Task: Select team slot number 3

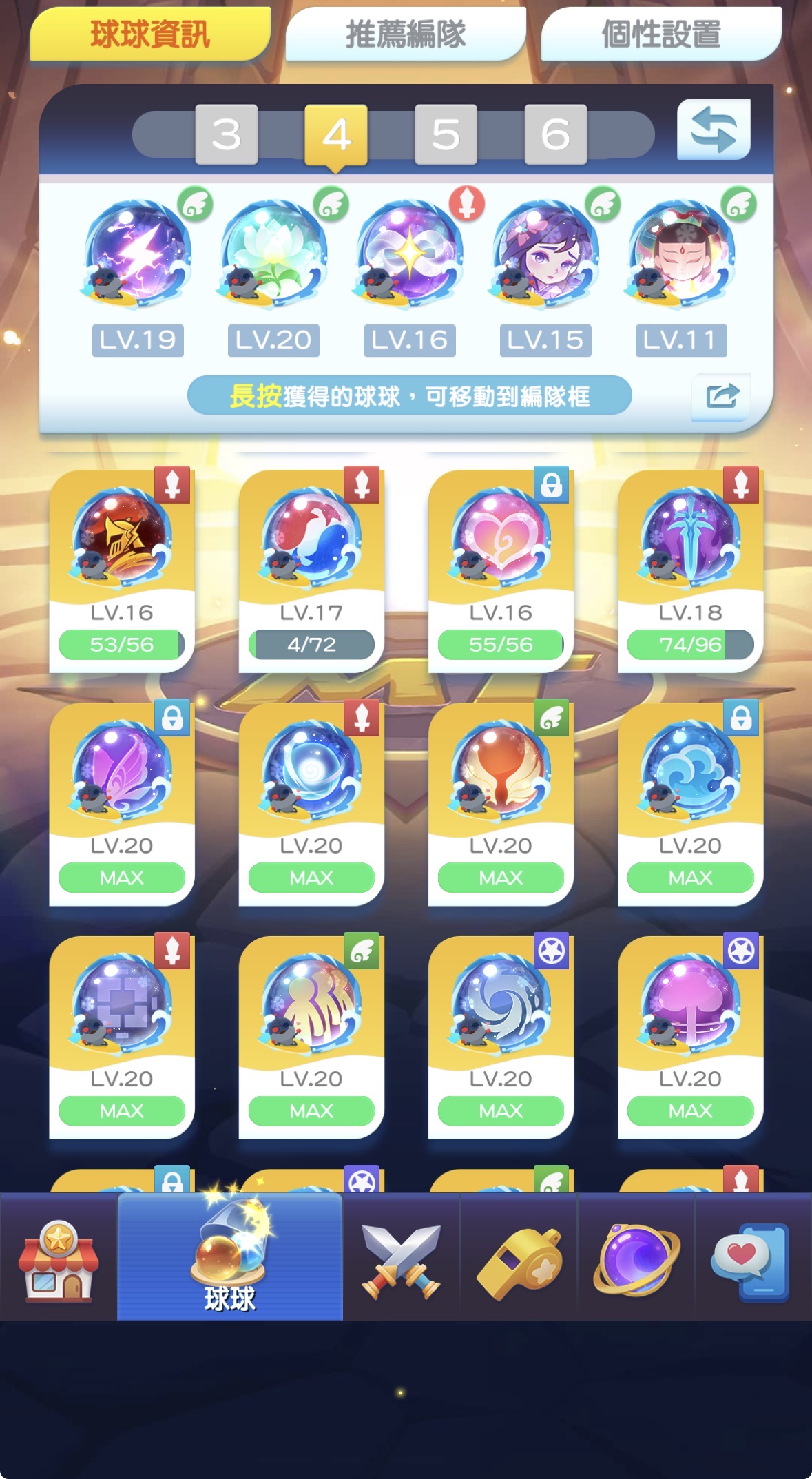Action: 227,134
